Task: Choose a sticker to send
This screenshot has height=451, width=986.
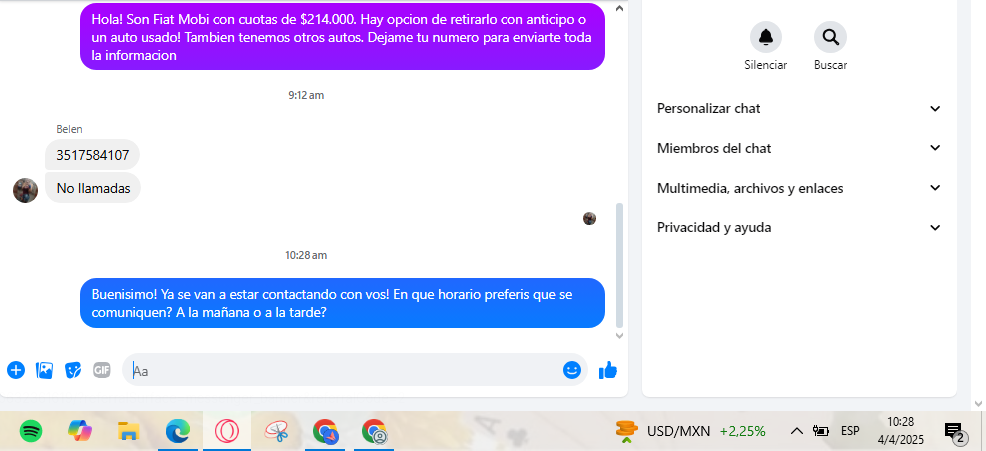Action: pyautogui.click(x=73, y=370)
